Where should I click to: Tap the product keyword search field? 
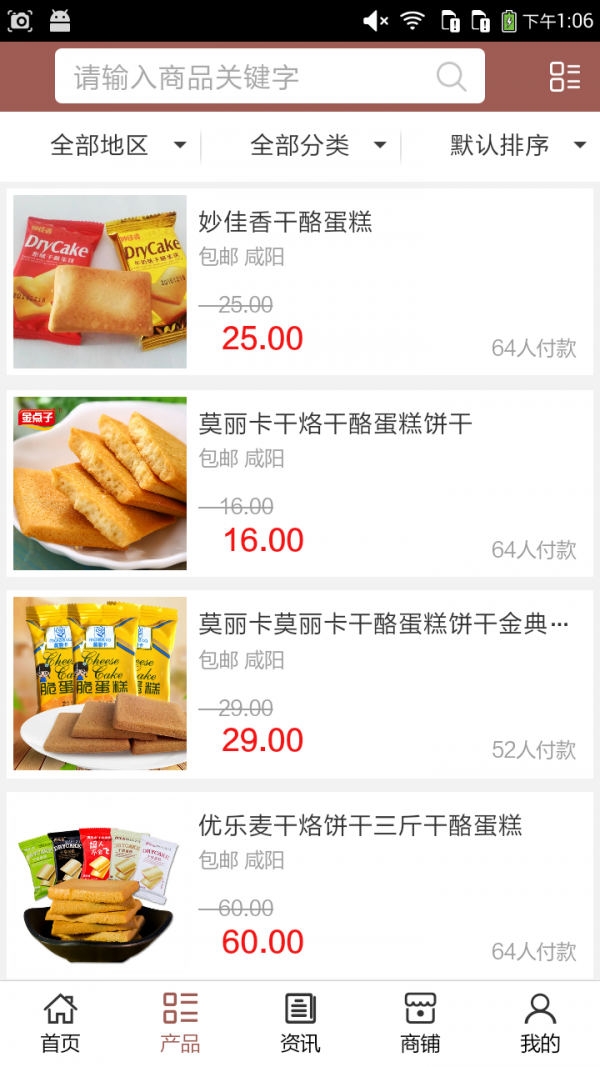(250, 77)
